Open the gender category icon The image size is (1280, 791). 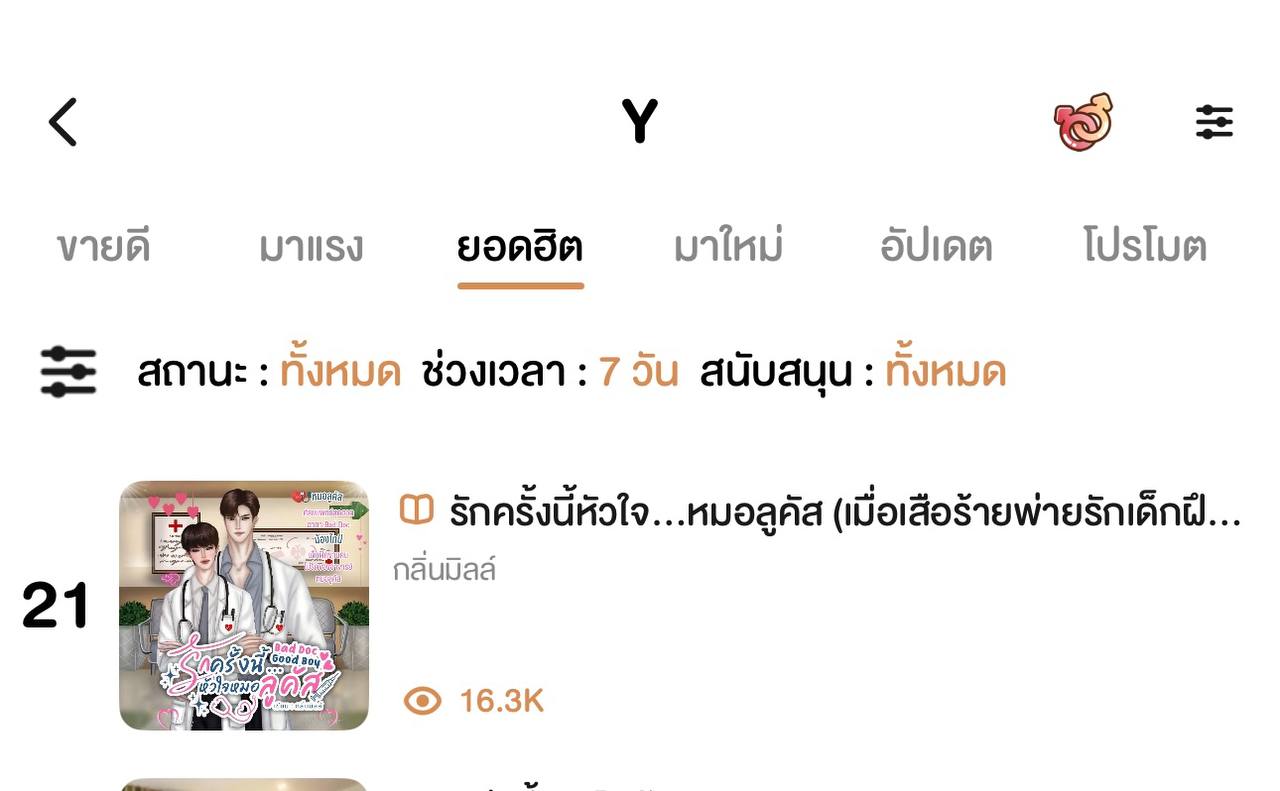1083,122
